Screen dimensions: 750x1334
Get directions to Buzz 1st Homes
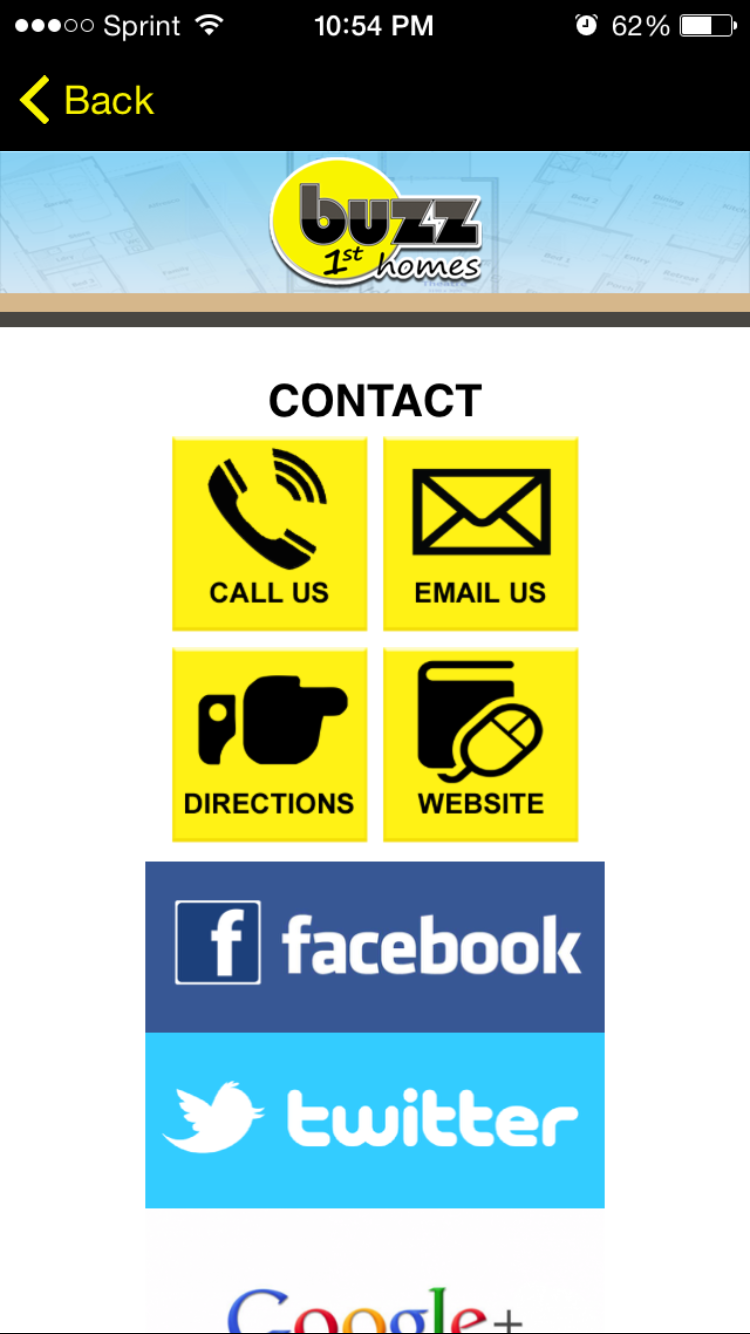tap(269, 745)
